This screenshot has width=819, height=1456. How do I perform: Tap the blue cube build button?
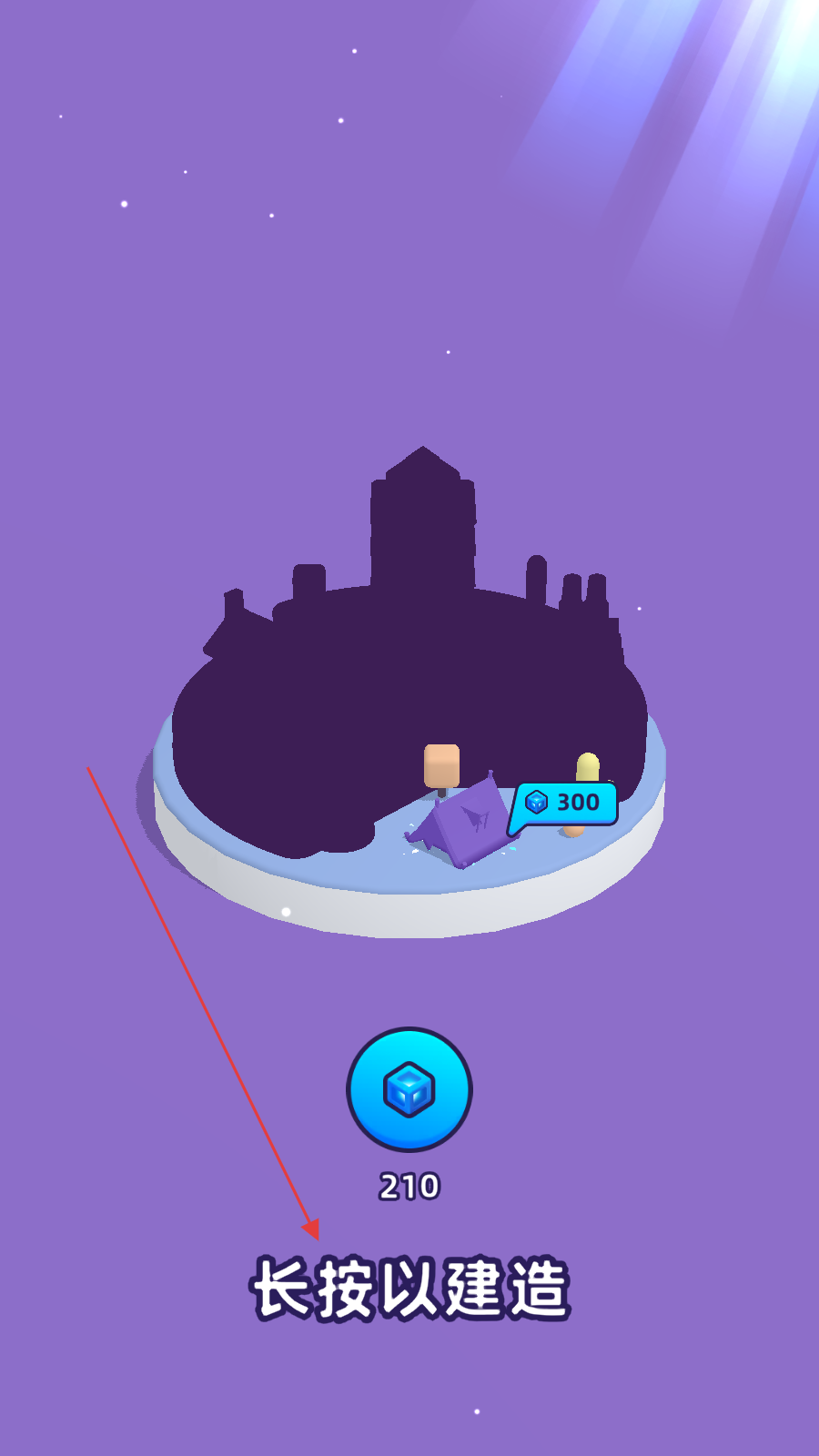point(409,1089)
